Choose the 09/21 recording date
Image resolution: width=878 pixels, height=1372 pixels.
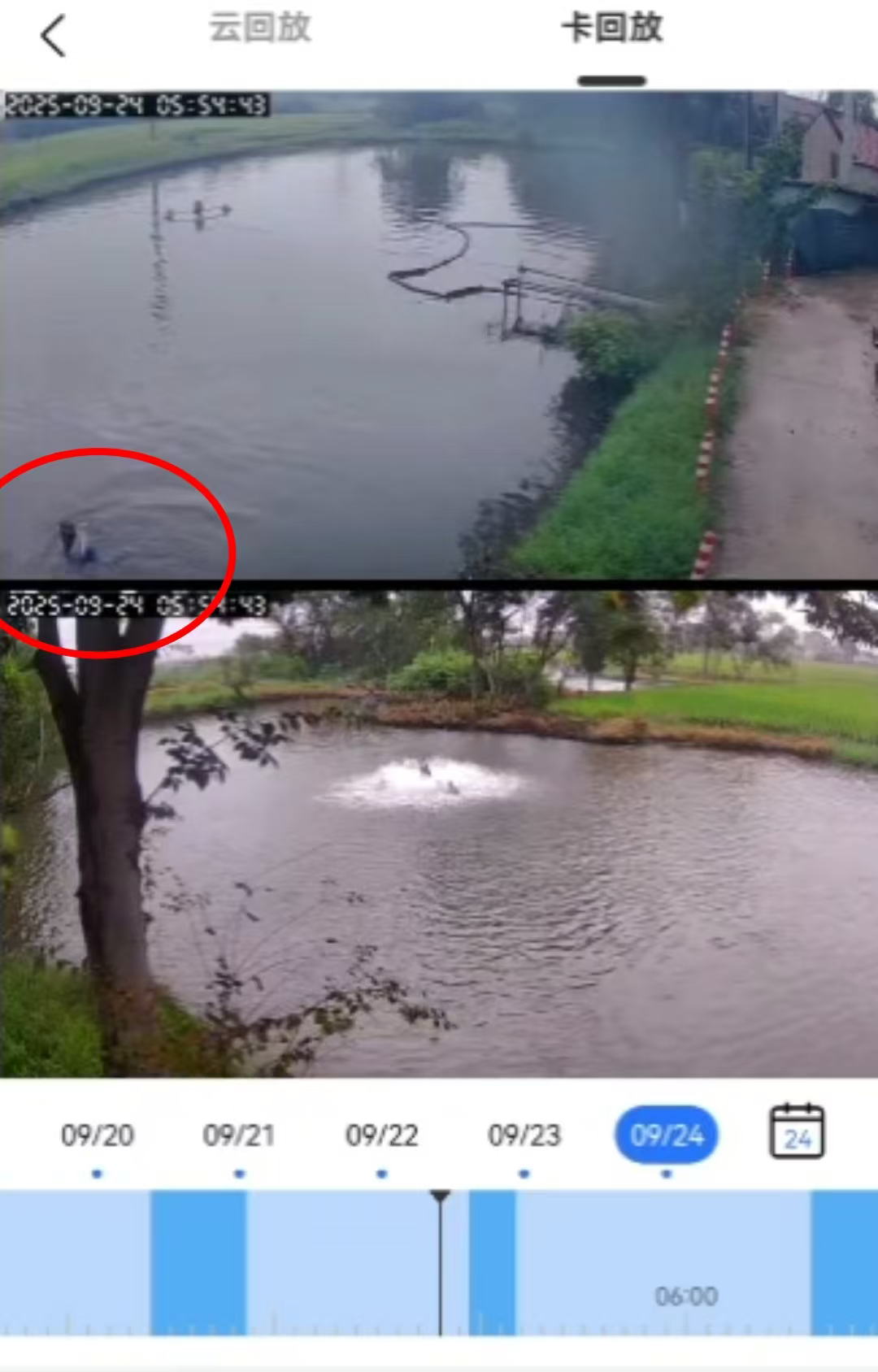point(239,1135)
